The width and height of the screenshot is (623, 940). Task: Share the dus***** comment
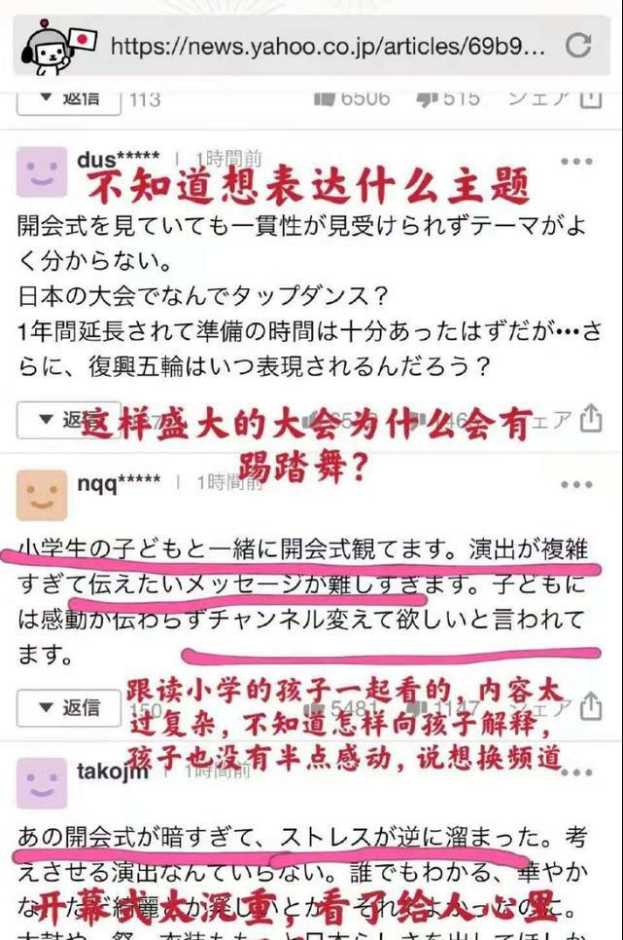pos(591,417)
